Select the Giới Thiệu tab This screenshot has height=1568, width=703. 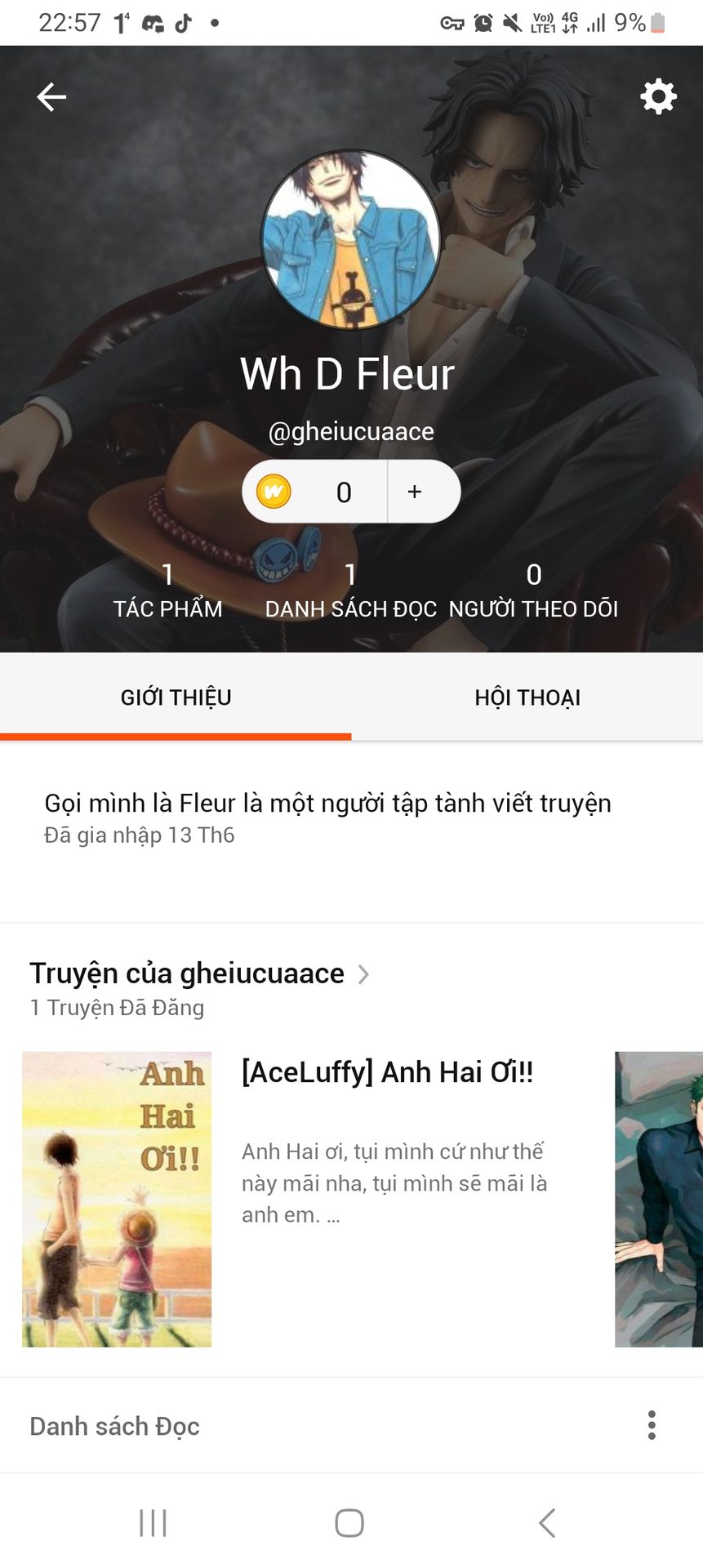pyautogui.click(x=176, y=697)
